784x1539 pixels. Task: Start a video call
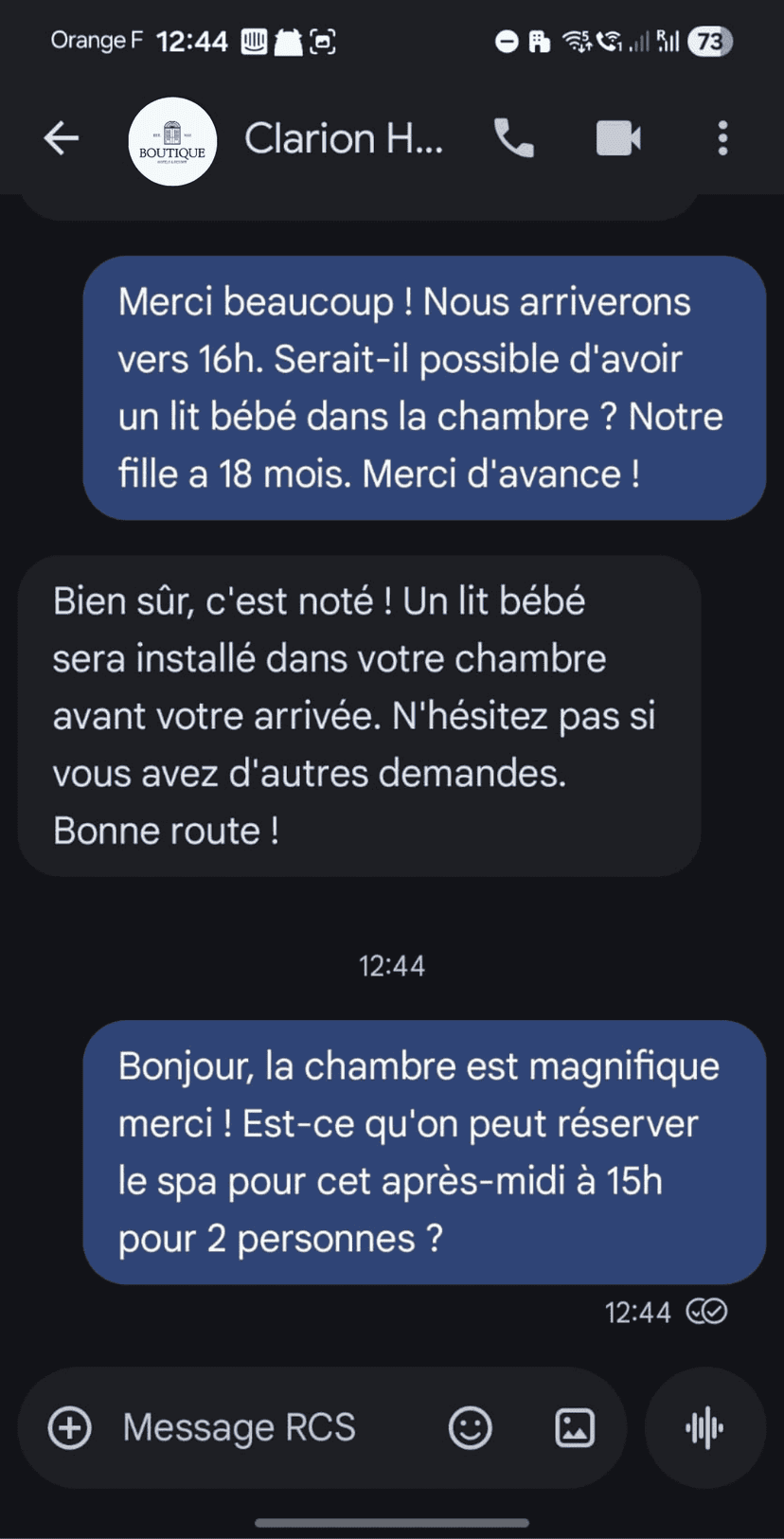(617, 138)
